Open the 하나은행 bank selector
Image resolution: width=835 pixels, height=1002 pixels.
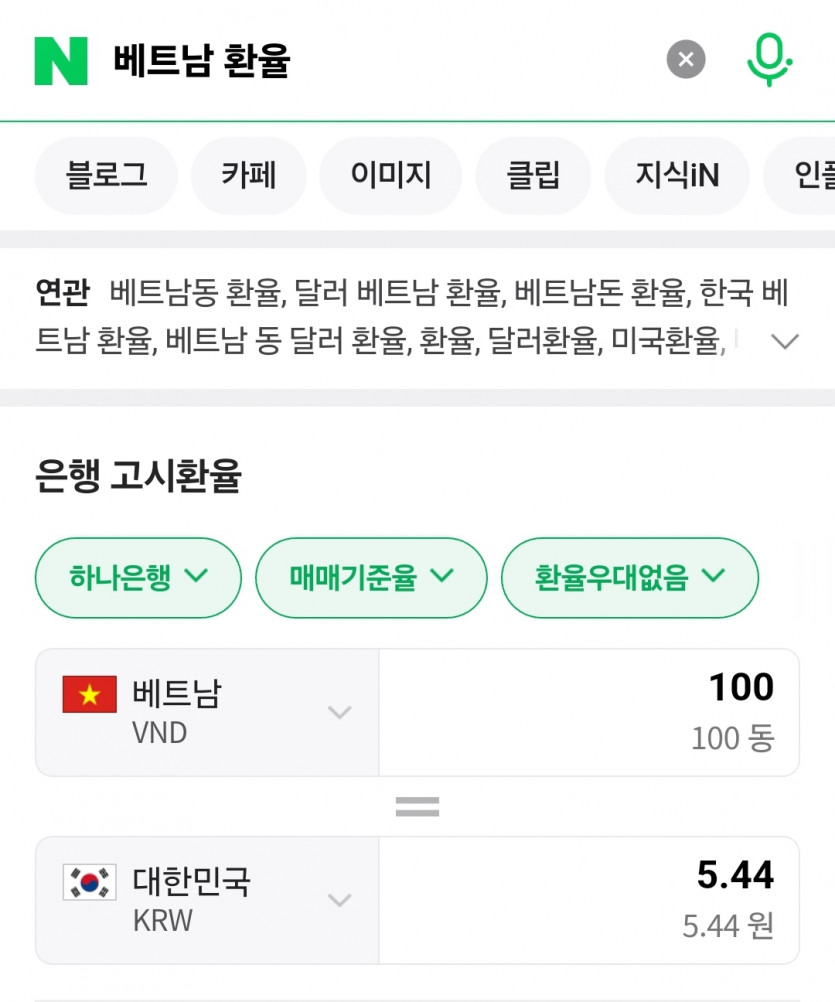point(138,577)
